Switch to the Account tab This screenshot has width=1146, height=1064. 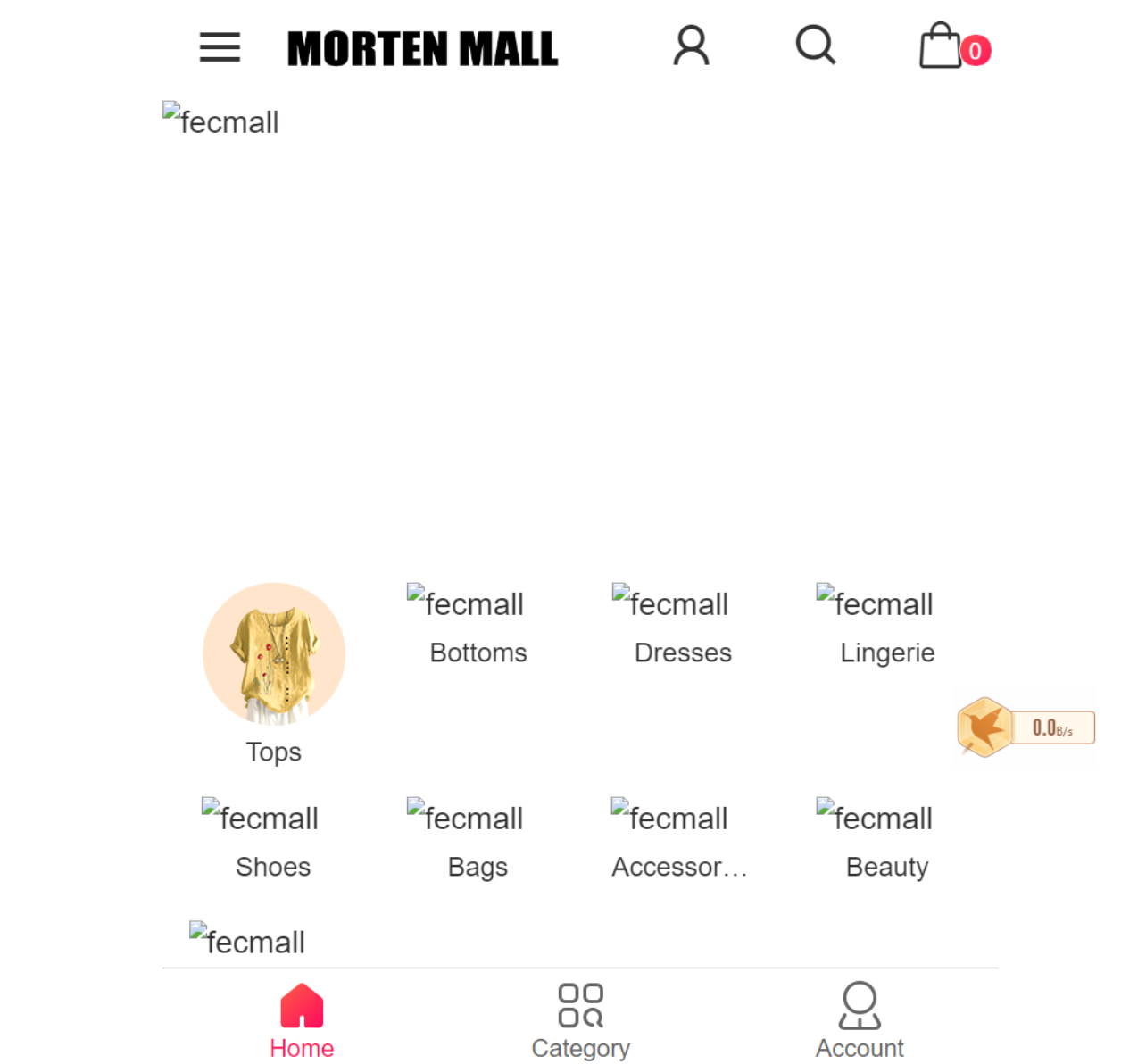859,1020
